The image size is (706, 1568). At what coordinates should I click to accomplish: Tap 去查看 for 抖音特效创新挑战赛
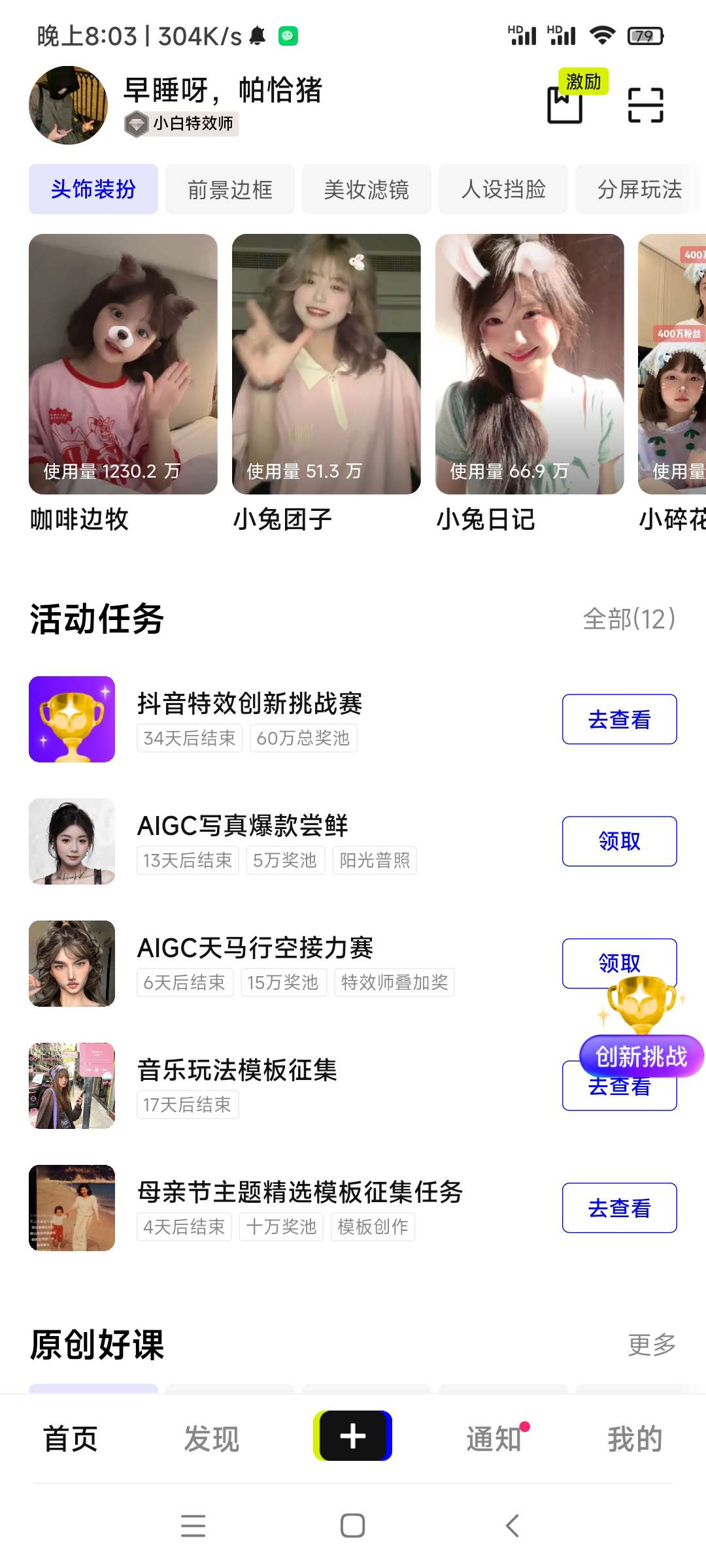point(619,719)
